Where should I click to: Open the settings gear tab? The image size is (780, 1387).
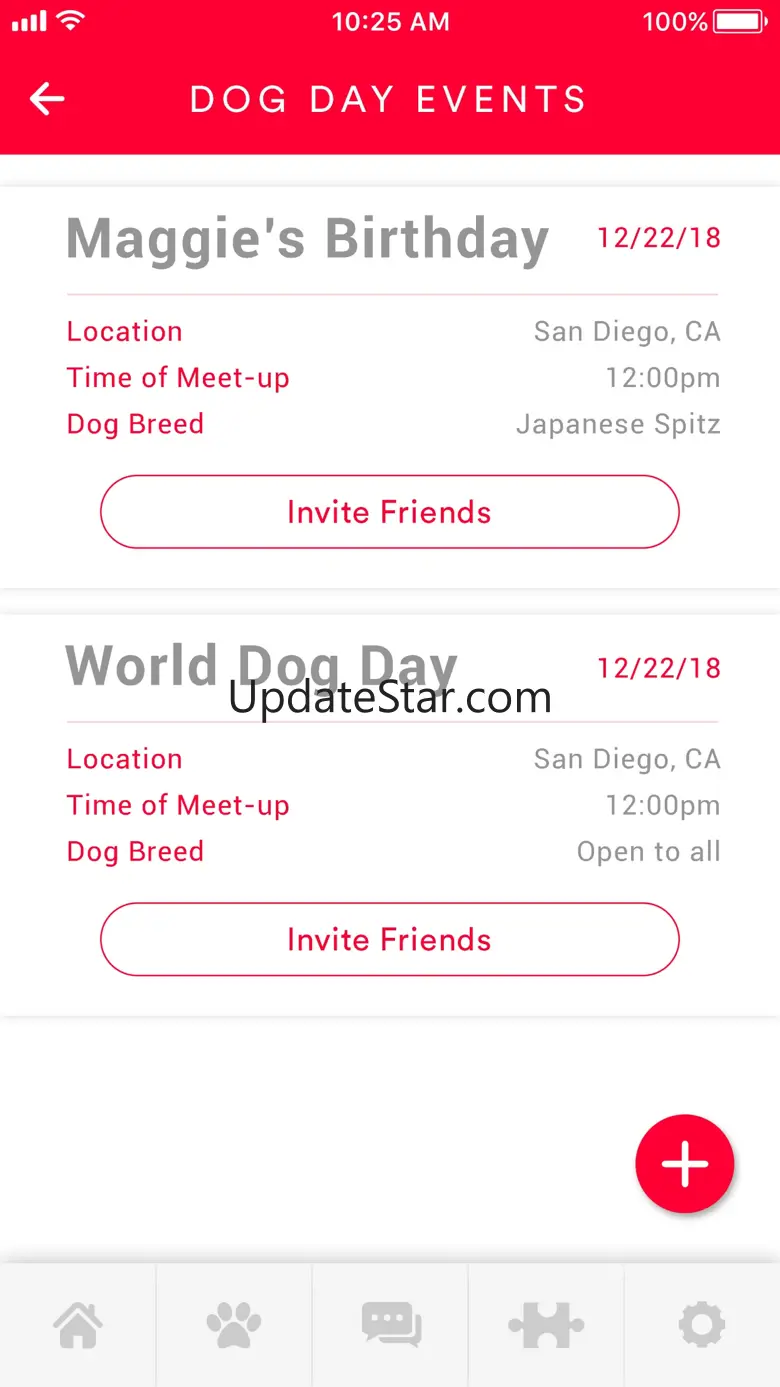[x=701, y=1326]
